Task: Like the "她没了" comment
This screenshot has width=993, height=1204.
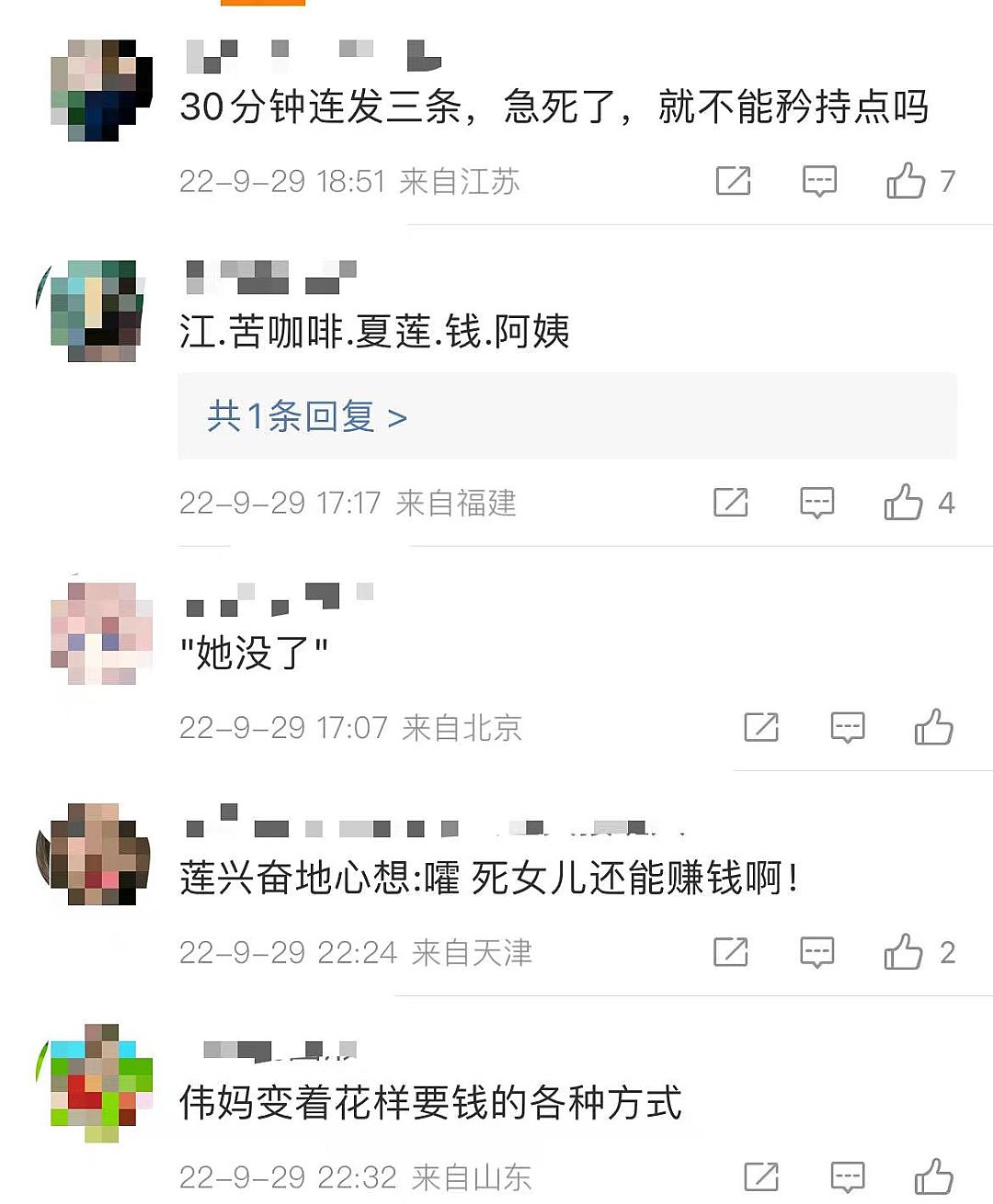Action: (933, 728)
